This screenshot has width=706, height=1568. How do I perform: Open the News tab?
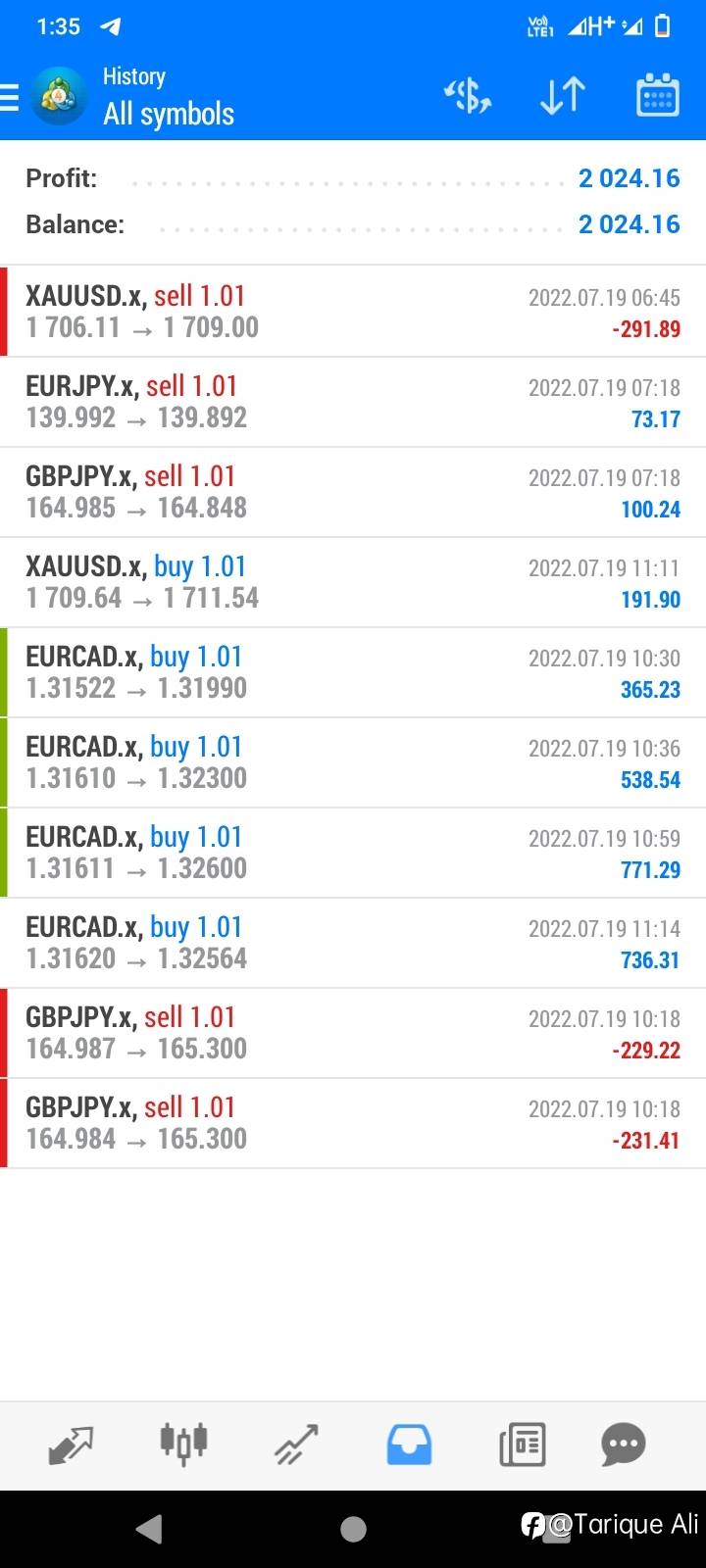522,1445
